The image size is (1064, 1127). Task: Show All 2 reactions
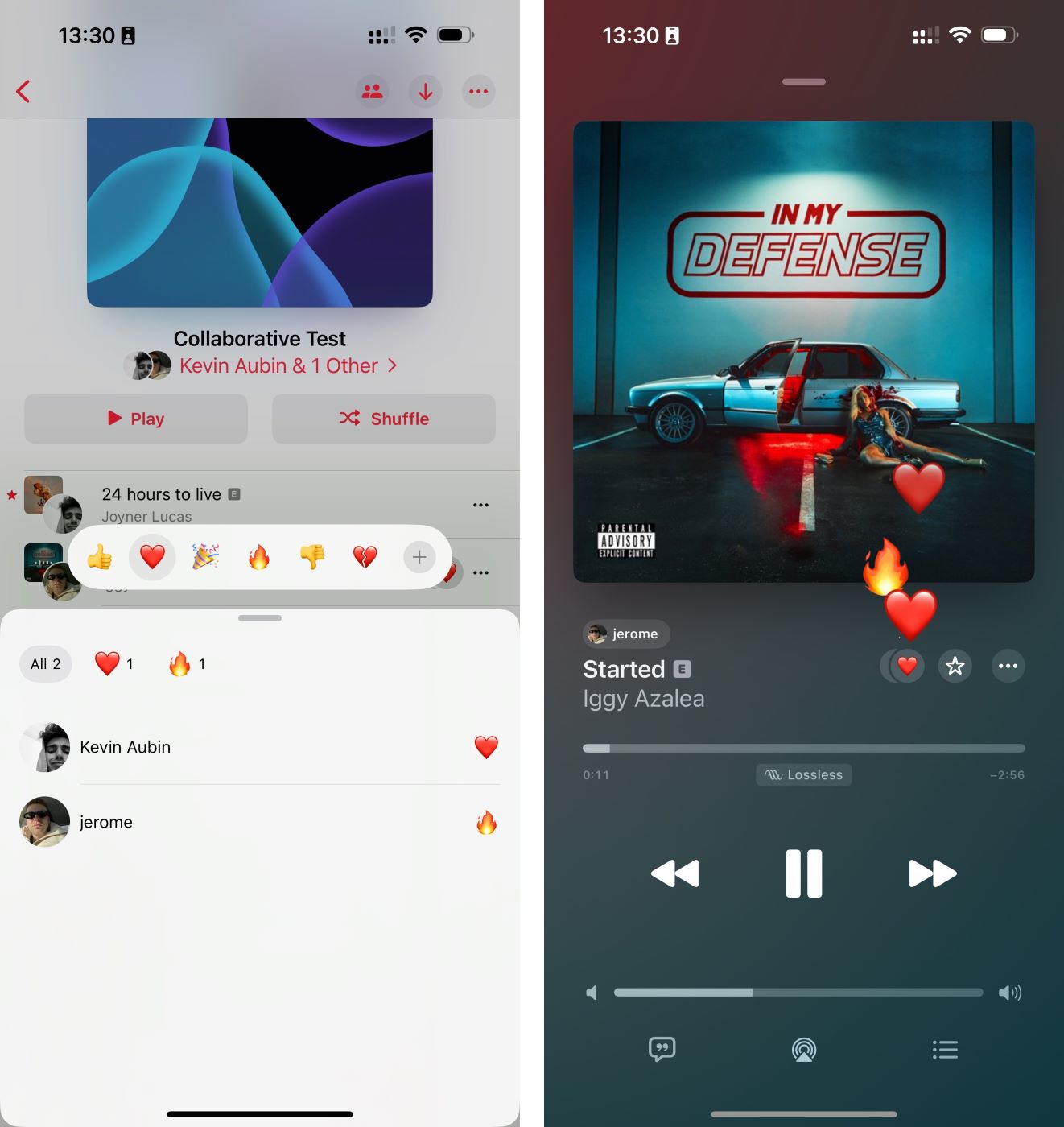point(46,664)
